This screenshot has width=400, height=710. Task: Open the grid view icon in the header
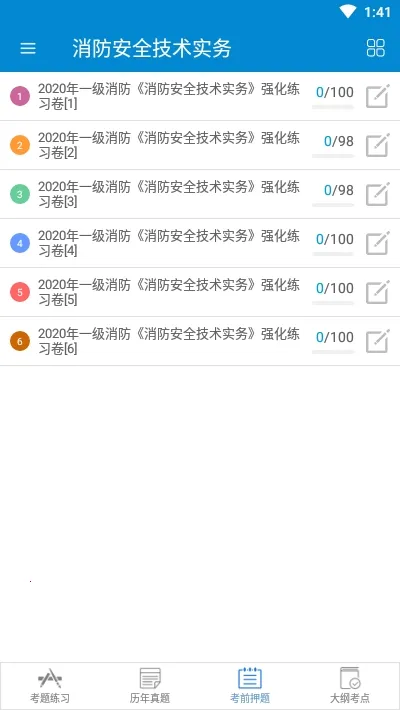tap(376, 48)
